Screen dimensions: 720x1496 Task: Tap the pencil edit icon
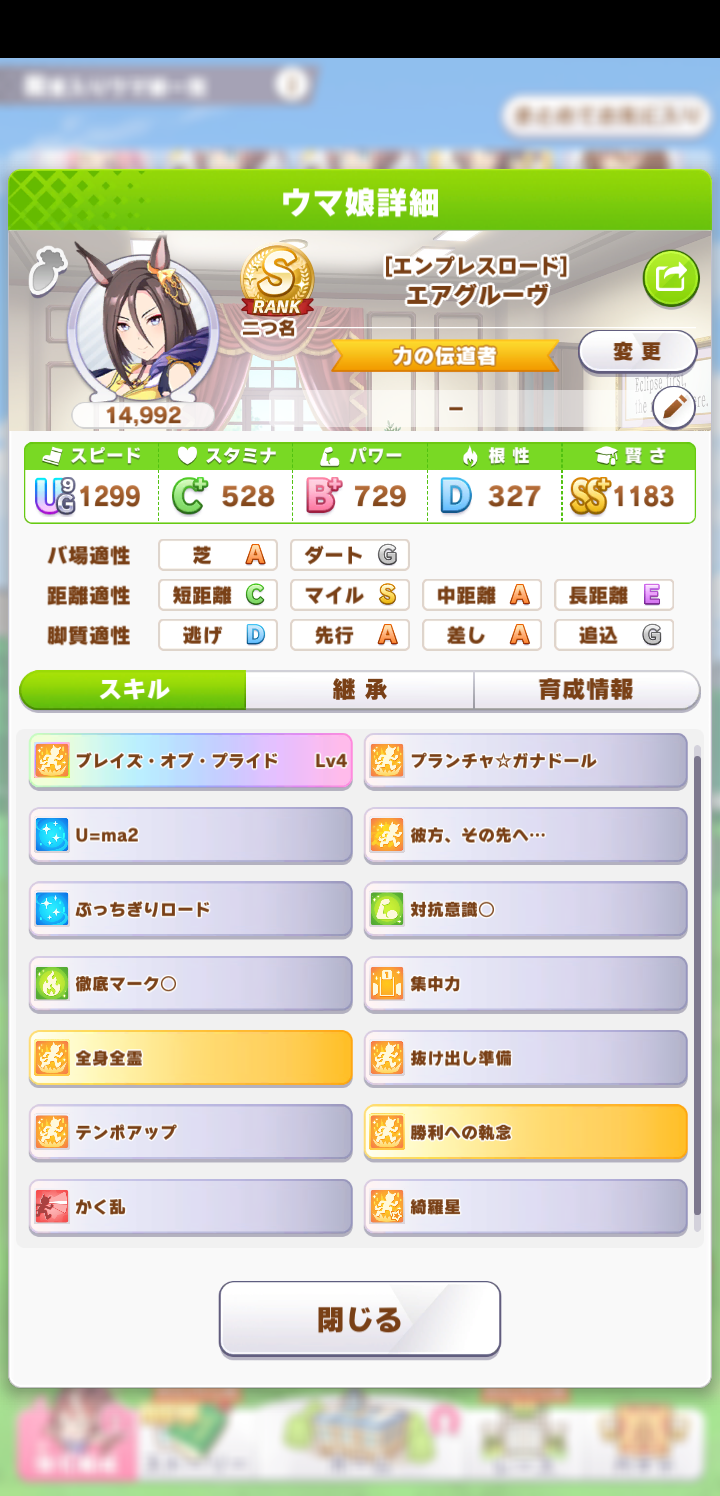point(674,407)
